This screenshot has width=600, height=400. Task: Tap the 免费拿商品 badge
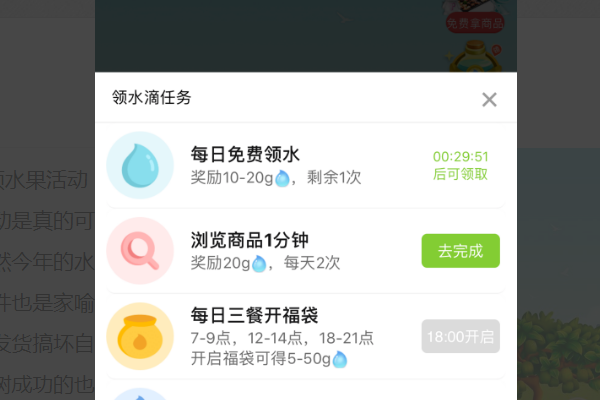474,22
